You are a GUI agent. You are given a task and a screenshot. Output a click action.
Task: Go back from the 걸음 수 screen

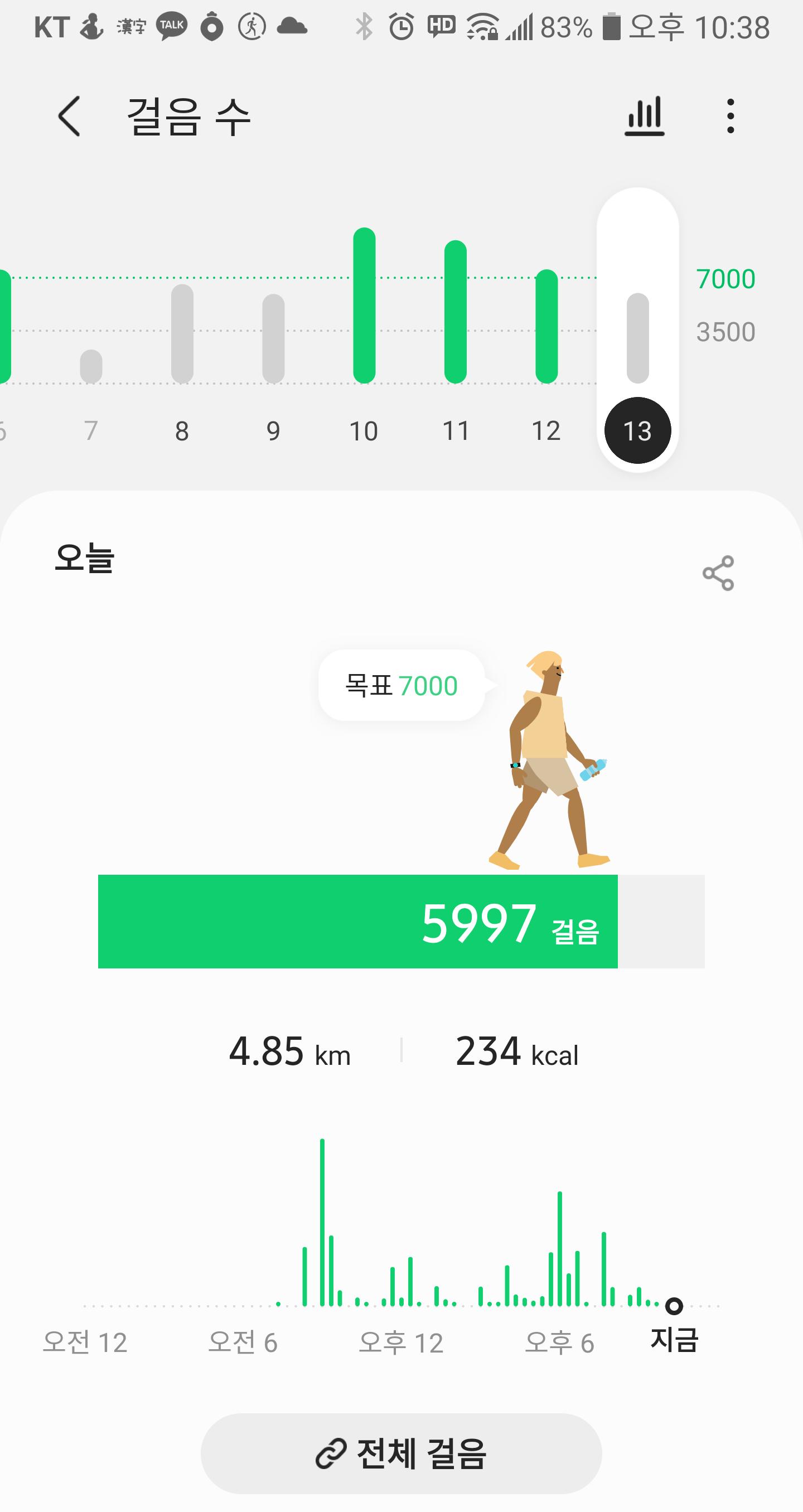[69, 116]
